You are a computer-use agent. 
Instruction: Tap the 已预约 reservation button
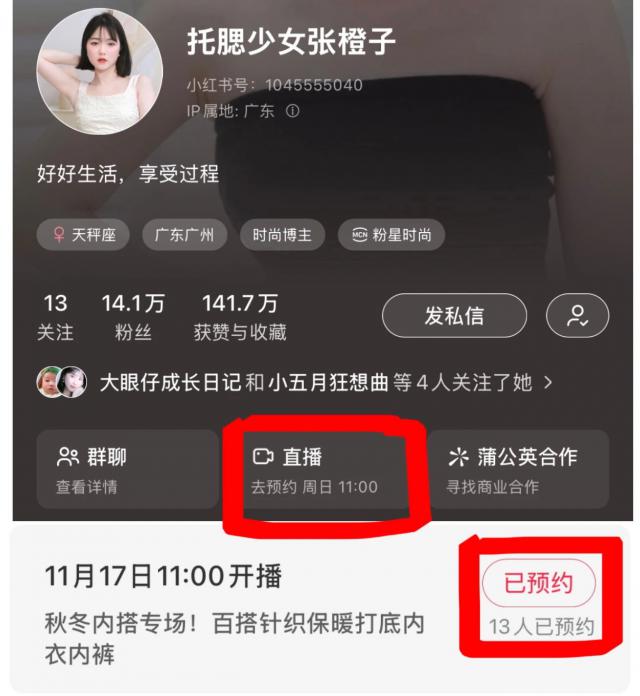point(539,583)
